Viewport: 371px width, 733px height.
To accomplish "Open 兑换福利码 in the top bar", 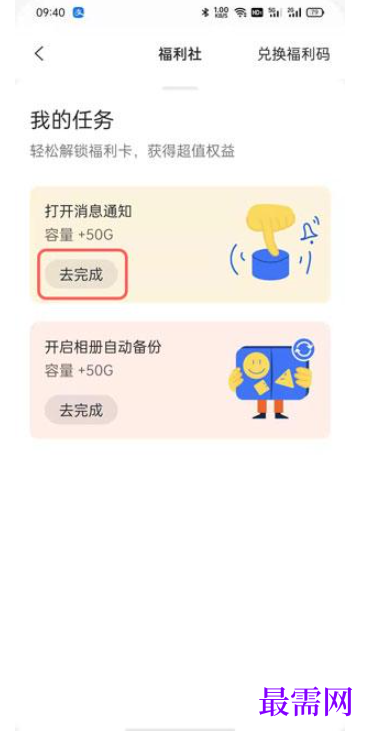I will click(293, 54).
